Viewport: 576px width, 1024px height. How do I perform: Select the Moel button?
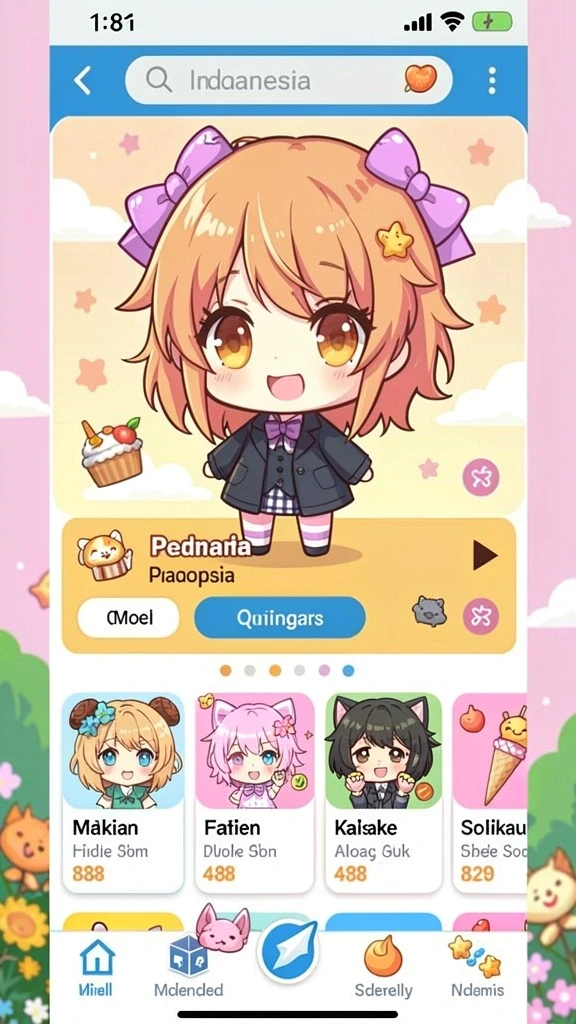[x=128, y=618]
